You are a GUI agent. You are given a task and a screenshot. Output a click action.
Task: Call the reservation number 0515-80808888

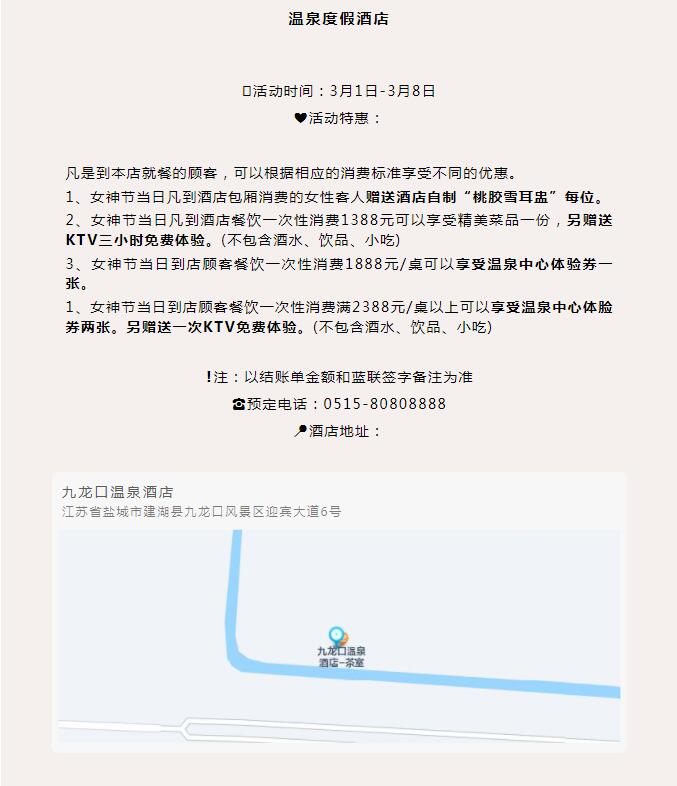tap(385, 404)
